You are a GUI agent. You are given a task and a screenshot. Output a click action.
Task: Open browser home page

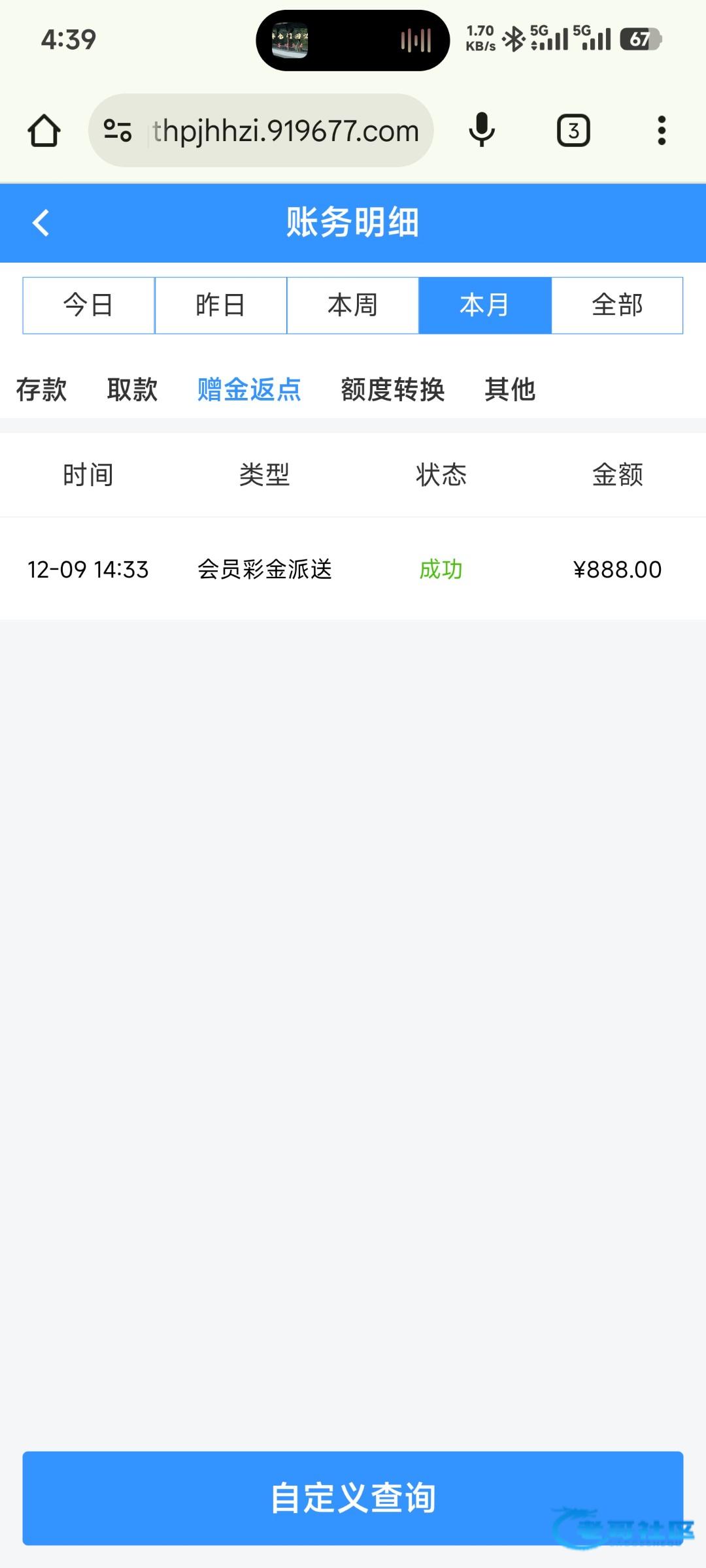44,131
